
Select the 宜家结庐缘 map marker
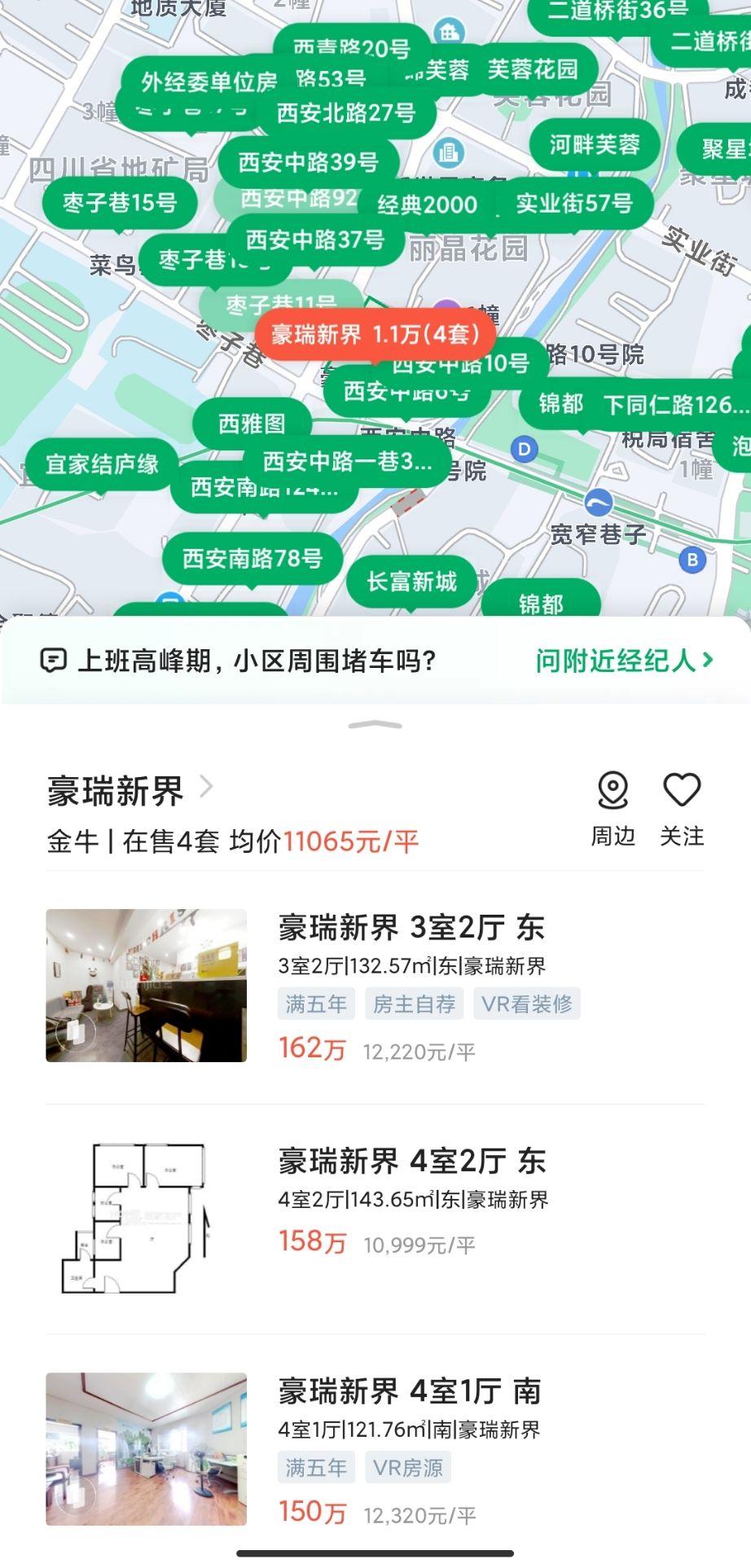[x=102, y=464]
